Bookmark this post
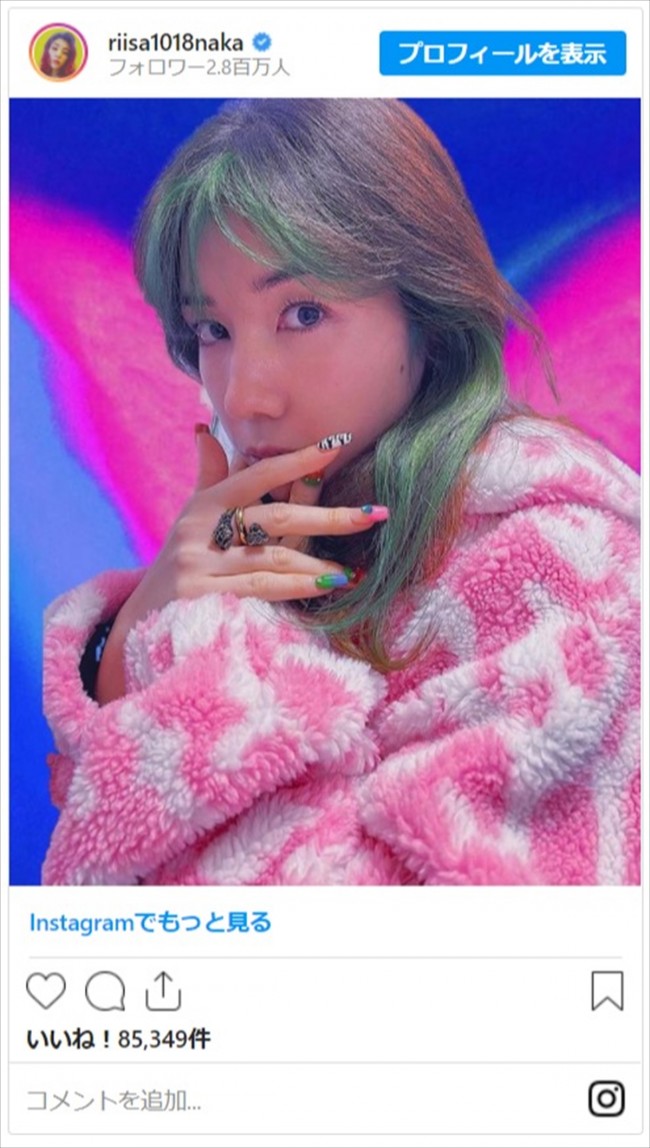Viewport: 650px width, 1148px height. 606,991
